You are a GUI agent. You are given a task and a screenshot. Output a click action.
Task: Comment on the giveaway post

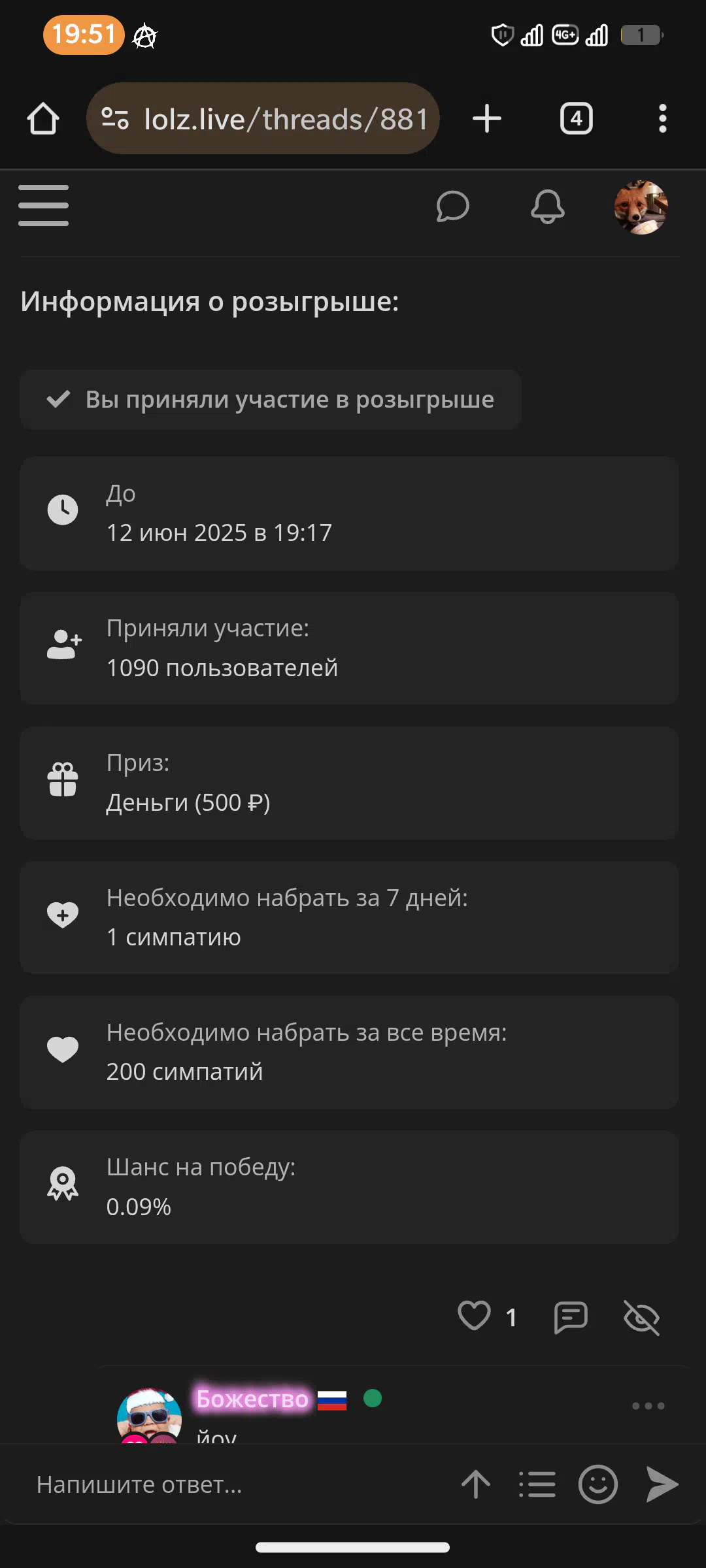pos(571,1317)
